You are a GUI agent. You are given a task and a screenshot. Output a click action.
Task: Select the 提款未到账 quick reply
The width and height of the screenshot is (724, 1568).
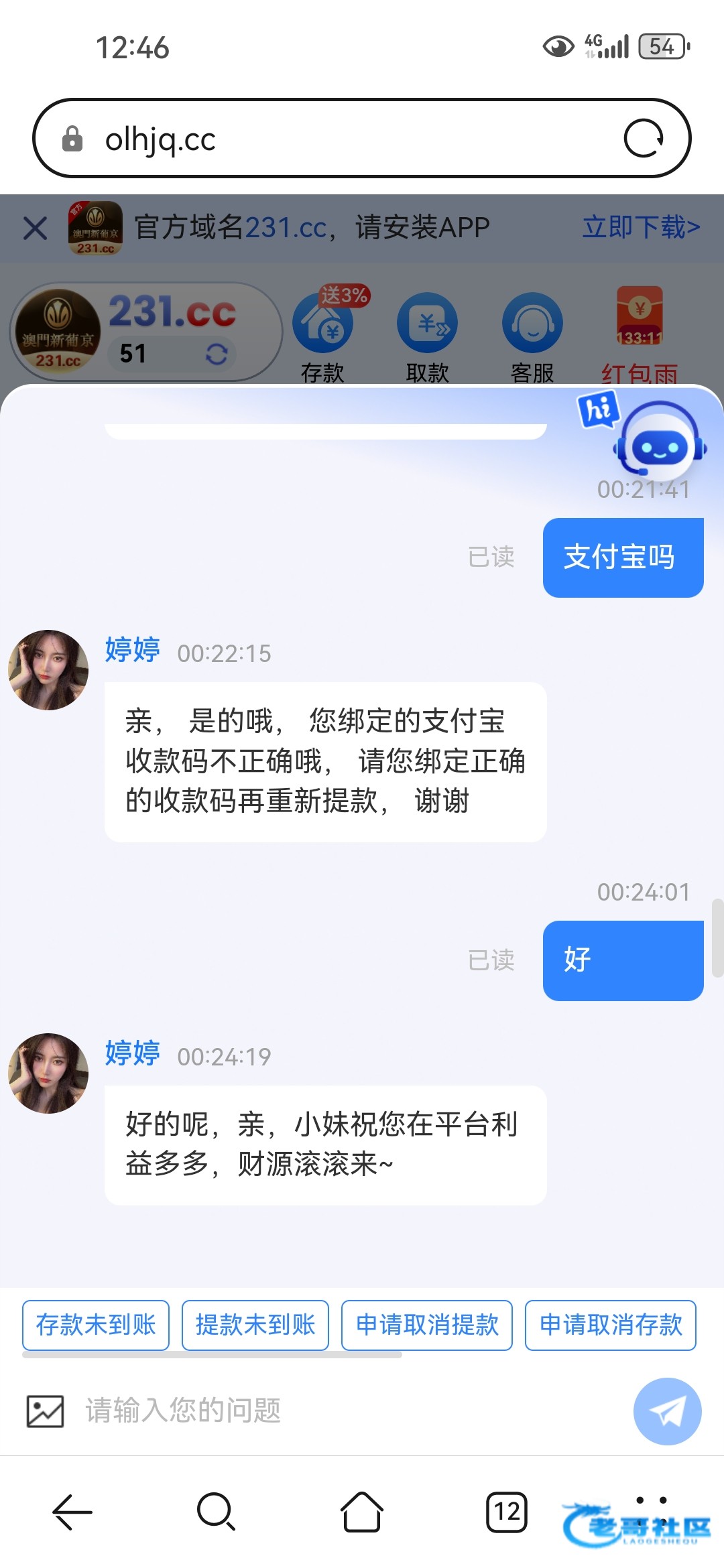pyautogui.click(x=255, y=1325)
